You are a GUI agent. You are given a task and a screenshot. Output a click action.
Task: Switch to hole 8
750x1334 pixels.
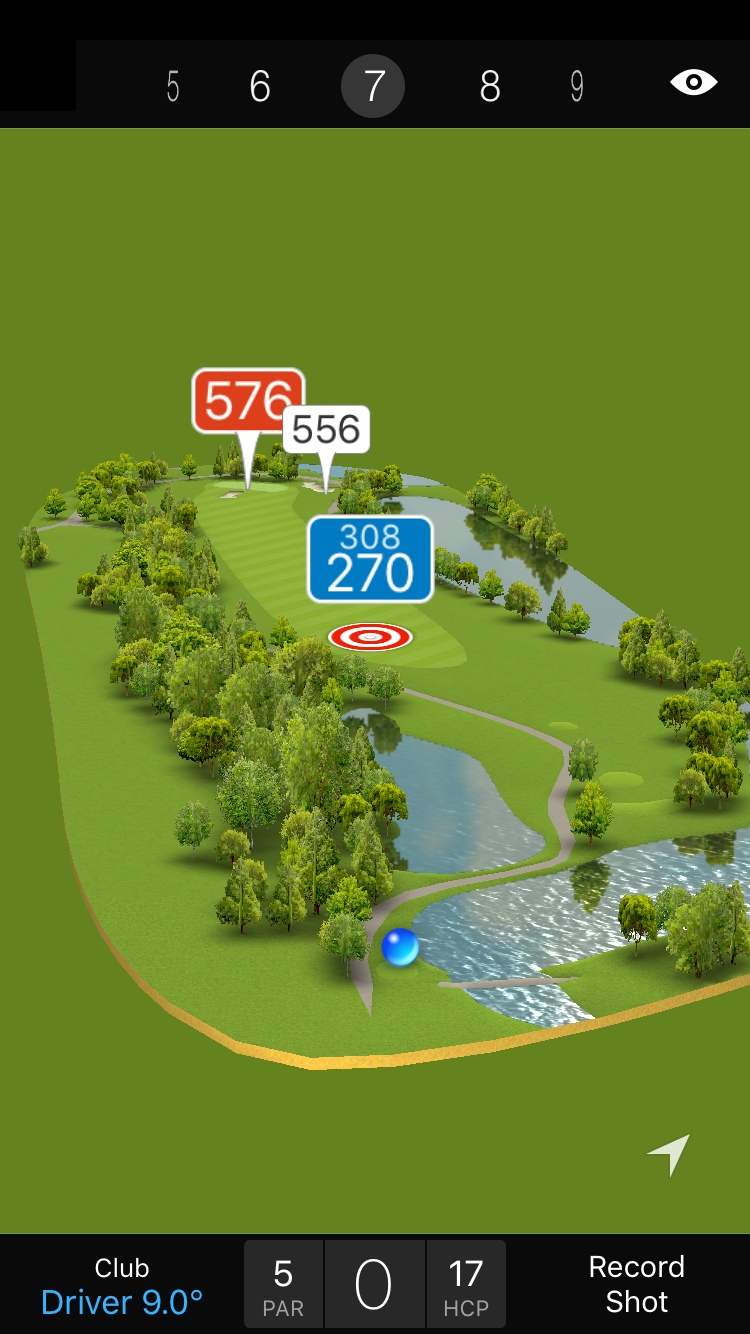pos(489,87)
